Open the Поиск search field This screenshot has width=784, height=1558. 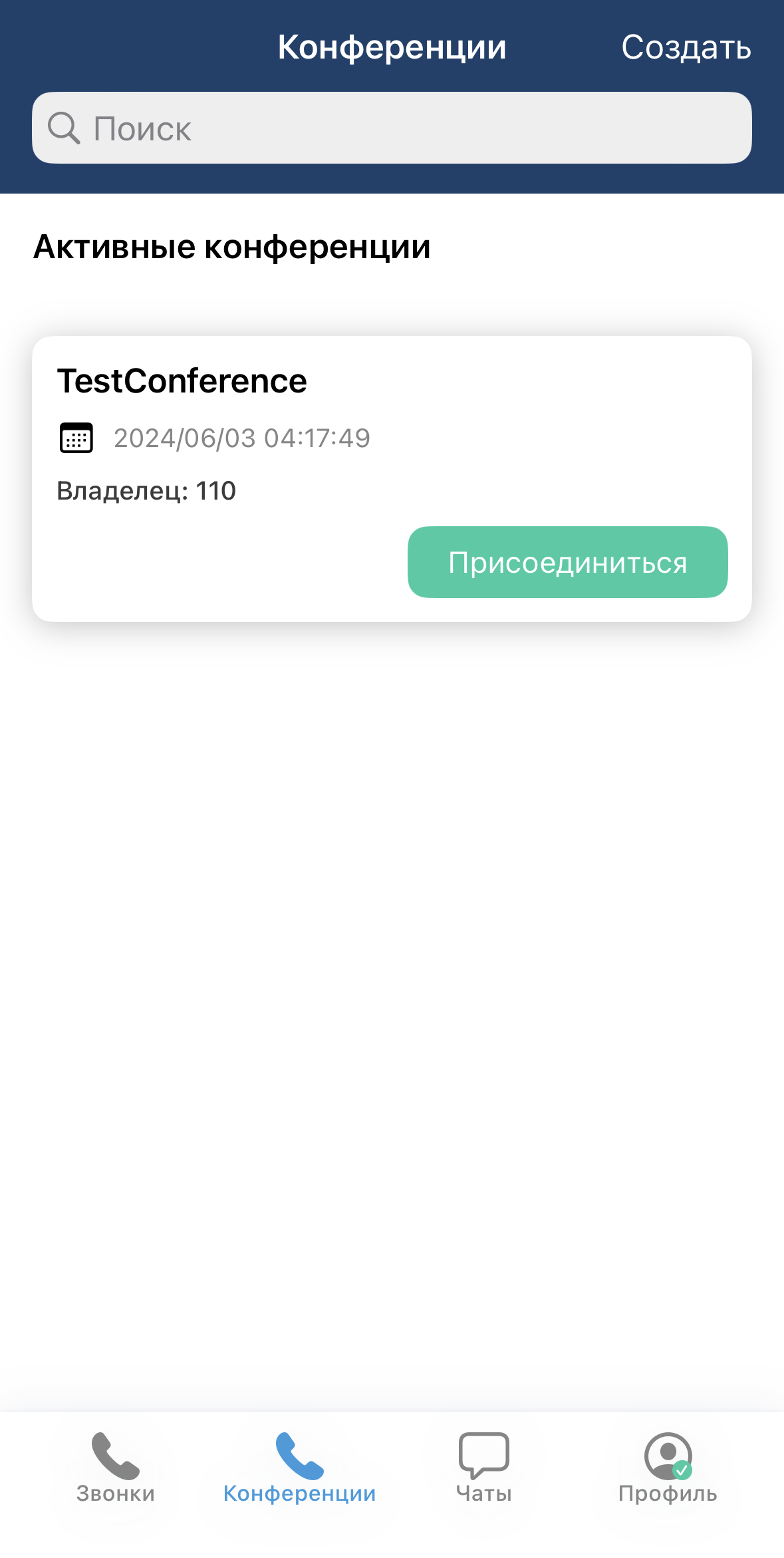[392, 128]
